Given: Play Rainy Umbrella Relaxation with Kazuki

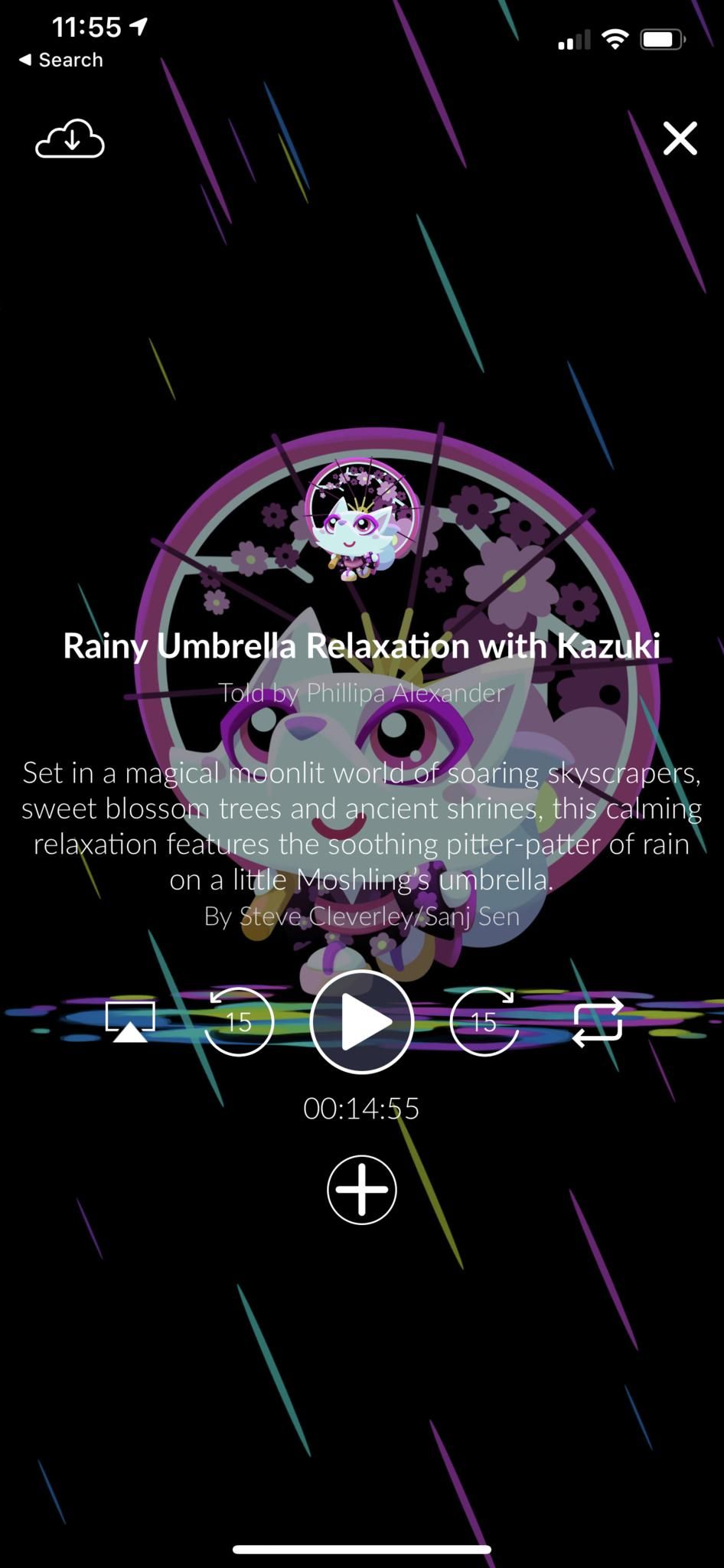Looking at the screenshot, I should [x=362, y=1021].
